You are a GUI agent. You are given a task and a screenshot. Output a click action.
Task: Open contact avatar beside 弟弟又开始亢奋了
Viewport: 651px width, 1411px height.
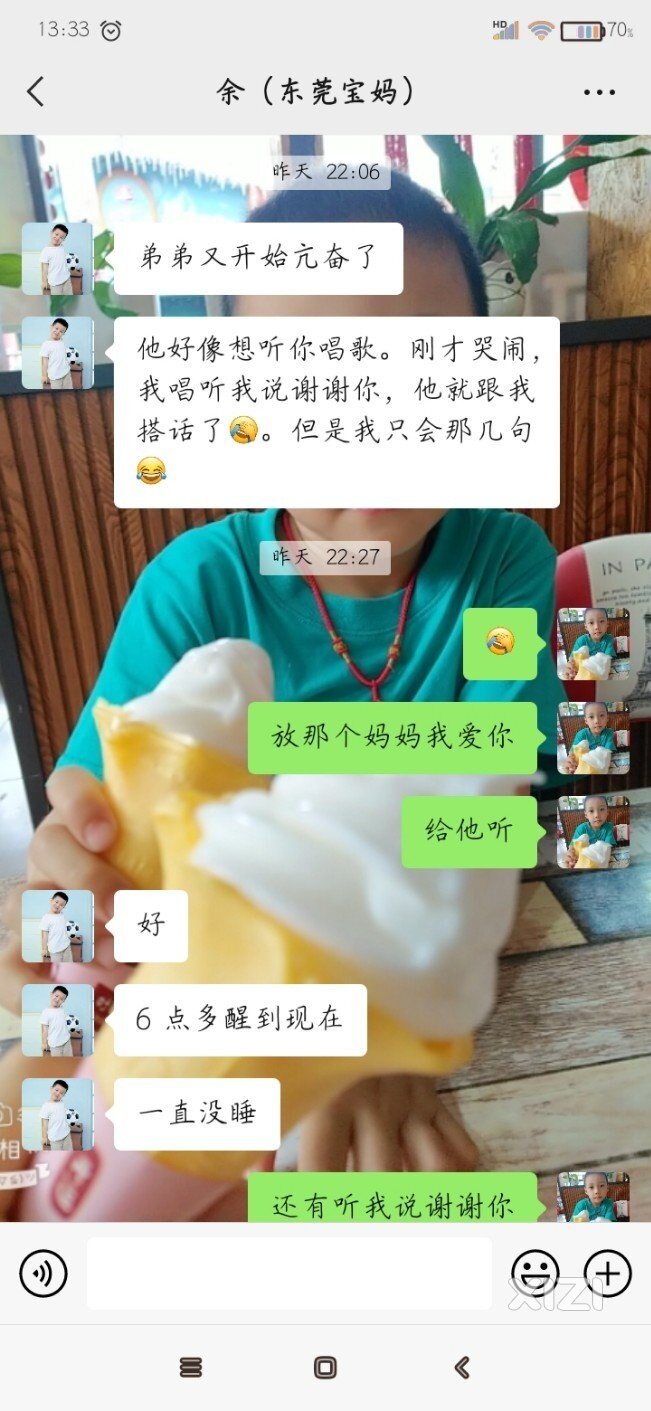[58, 258]
